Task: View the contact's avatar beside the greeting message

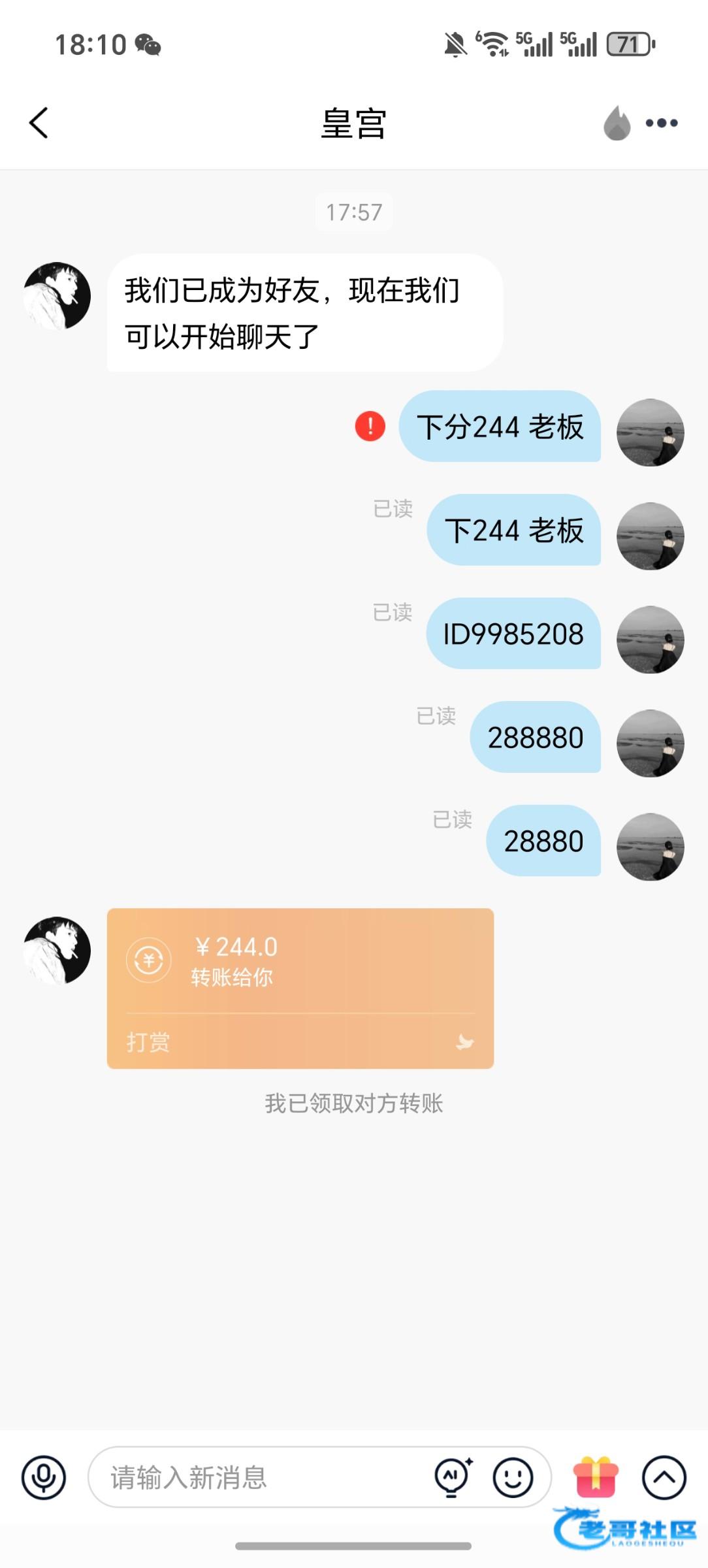Action: click(57, 296)
